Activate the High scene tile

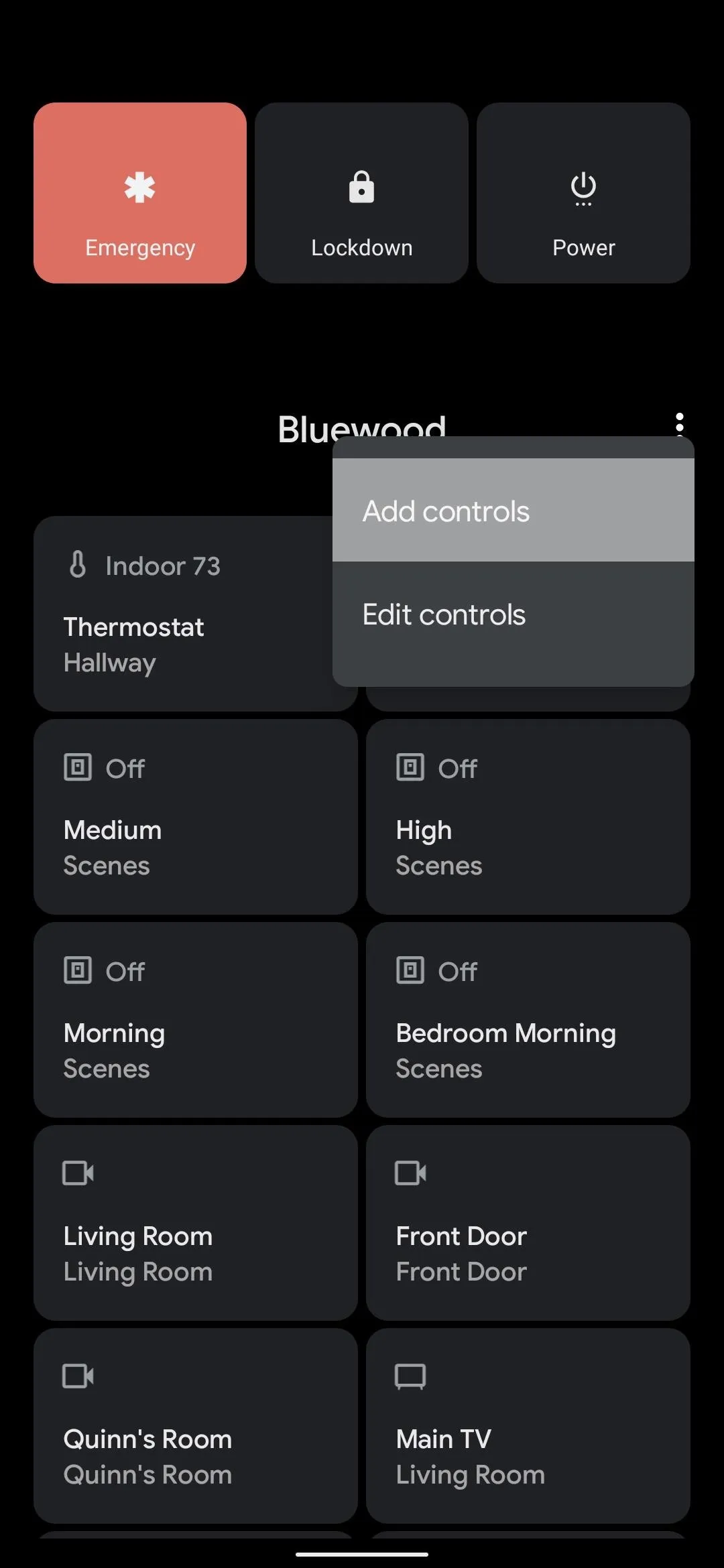[528, 817]
